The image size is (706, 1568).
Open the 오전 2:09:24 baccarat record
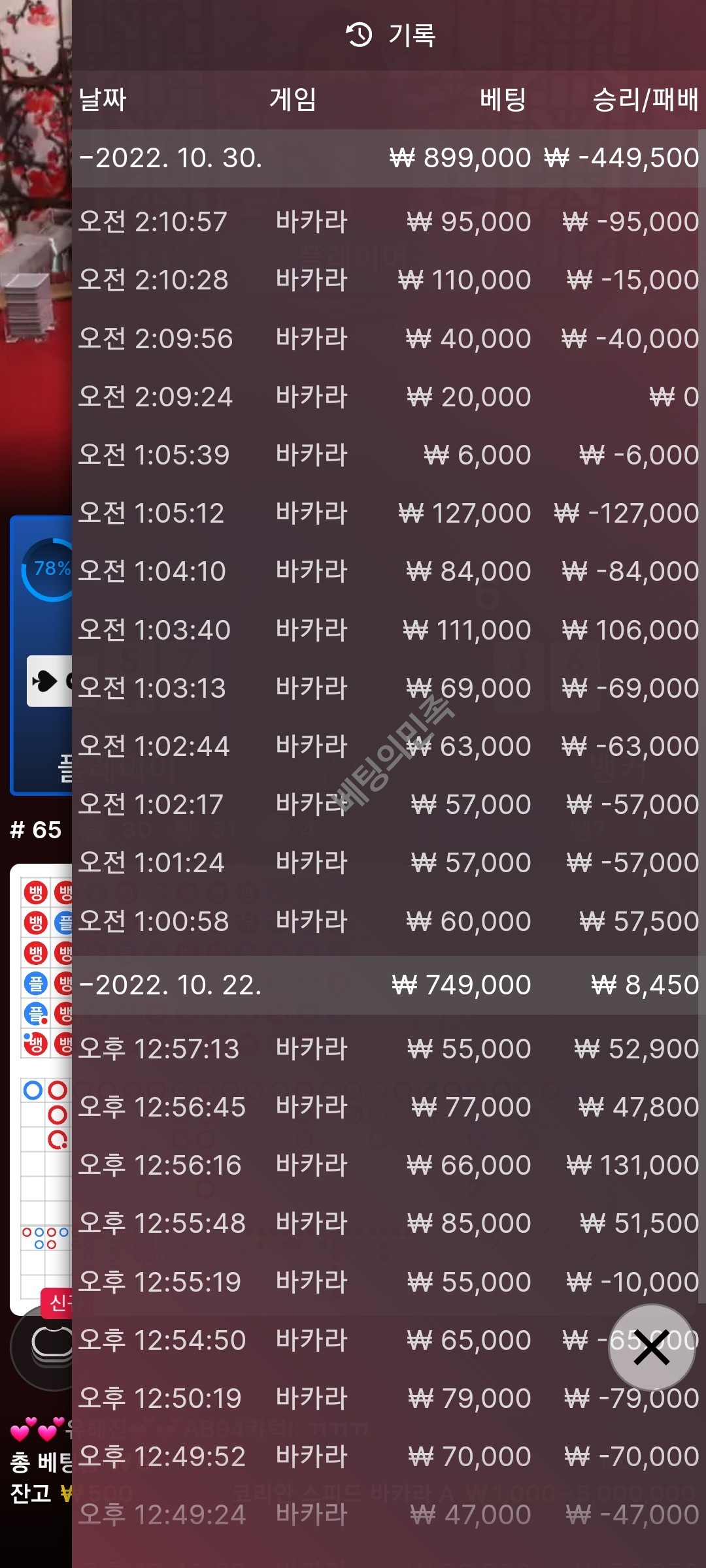pos(388,397)
